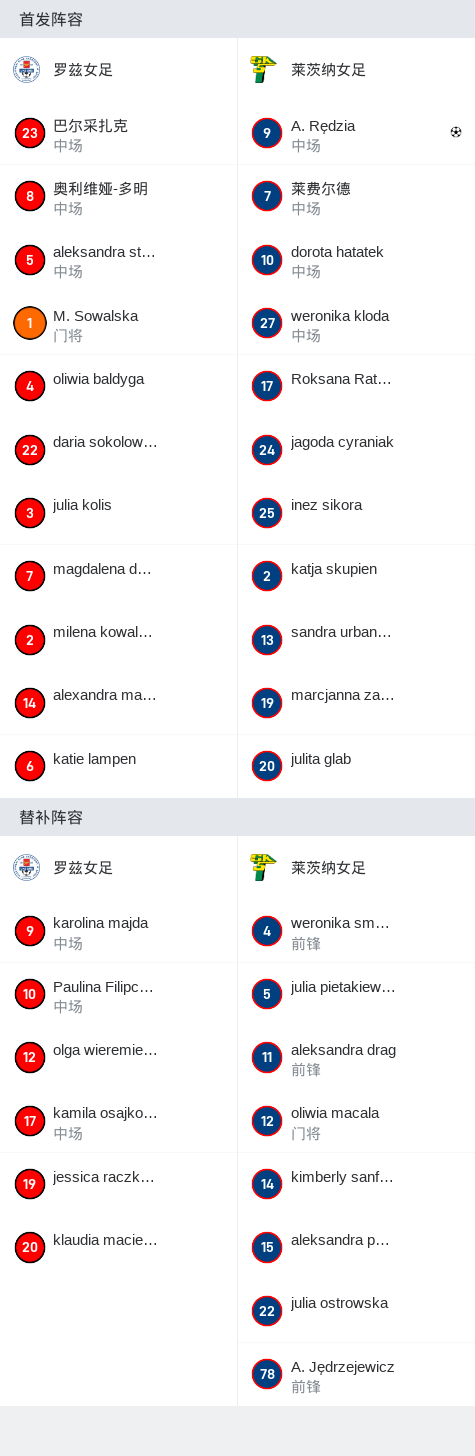This screenshot has height=1456, width=475.
Task: View goalkeeper M. Sowalska profile
Action: [x=118, y=323]
